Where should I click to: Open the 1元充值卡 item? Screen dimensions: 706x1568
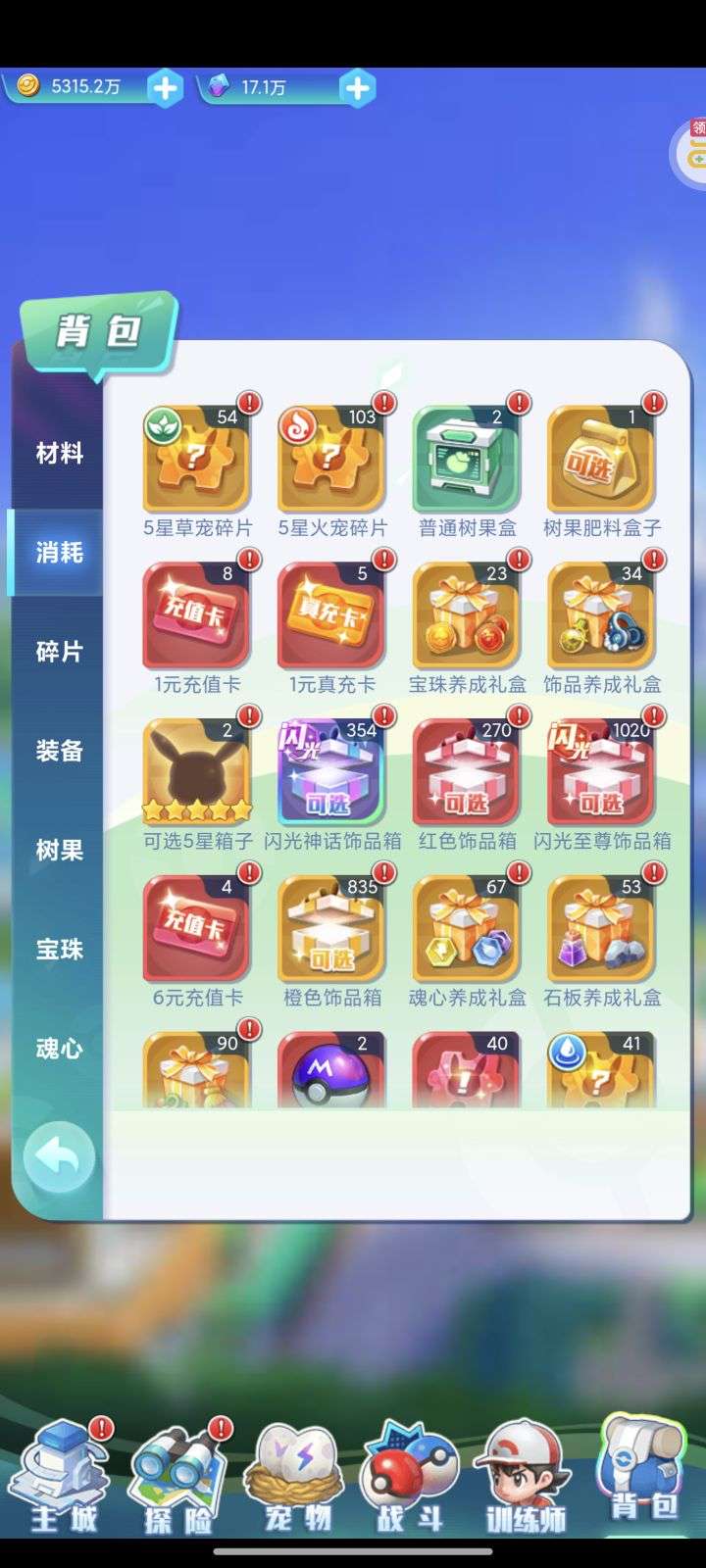[x=197, y=615]
